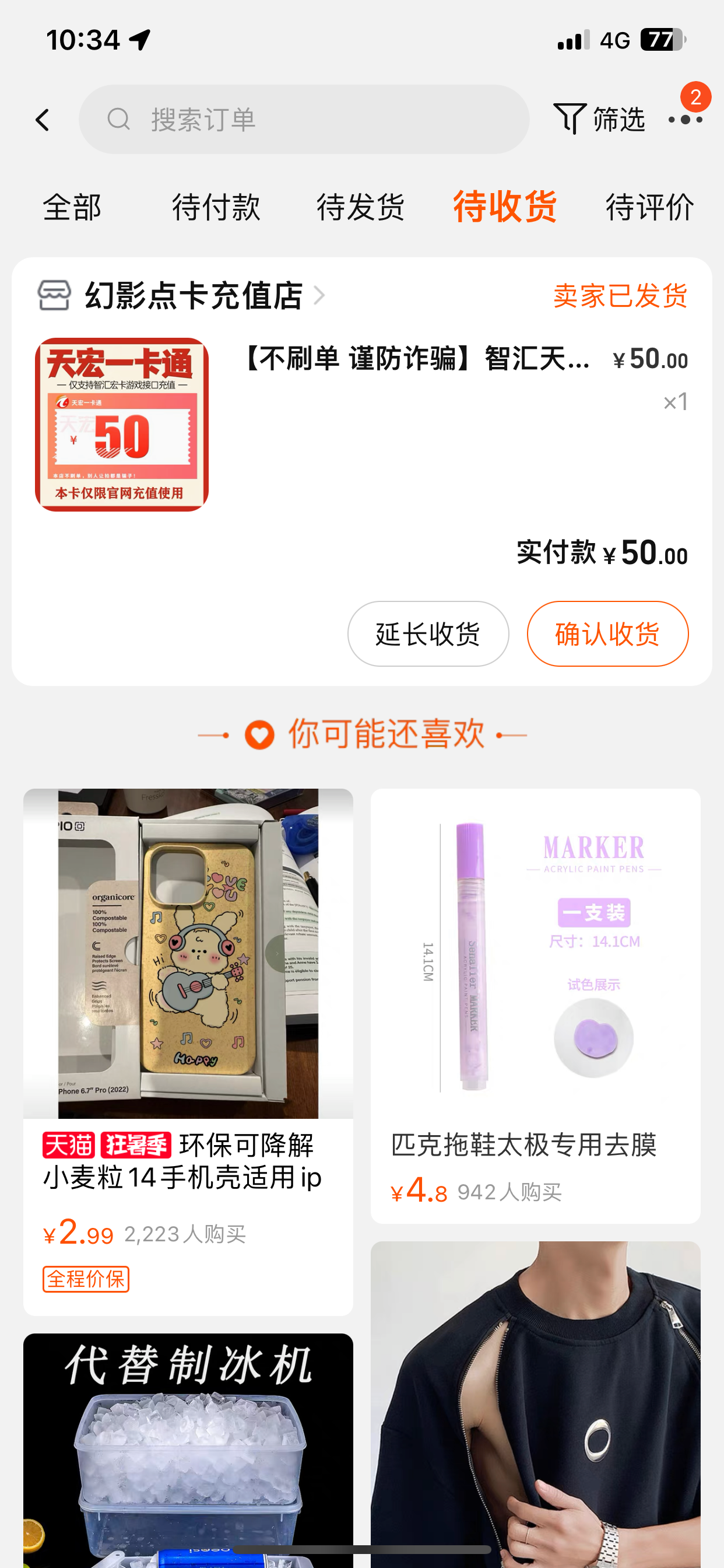The width and height of the screenshot is (724, 1568).
Task: Switch to the 待发货 tab
Action: [x=360, y=207]
